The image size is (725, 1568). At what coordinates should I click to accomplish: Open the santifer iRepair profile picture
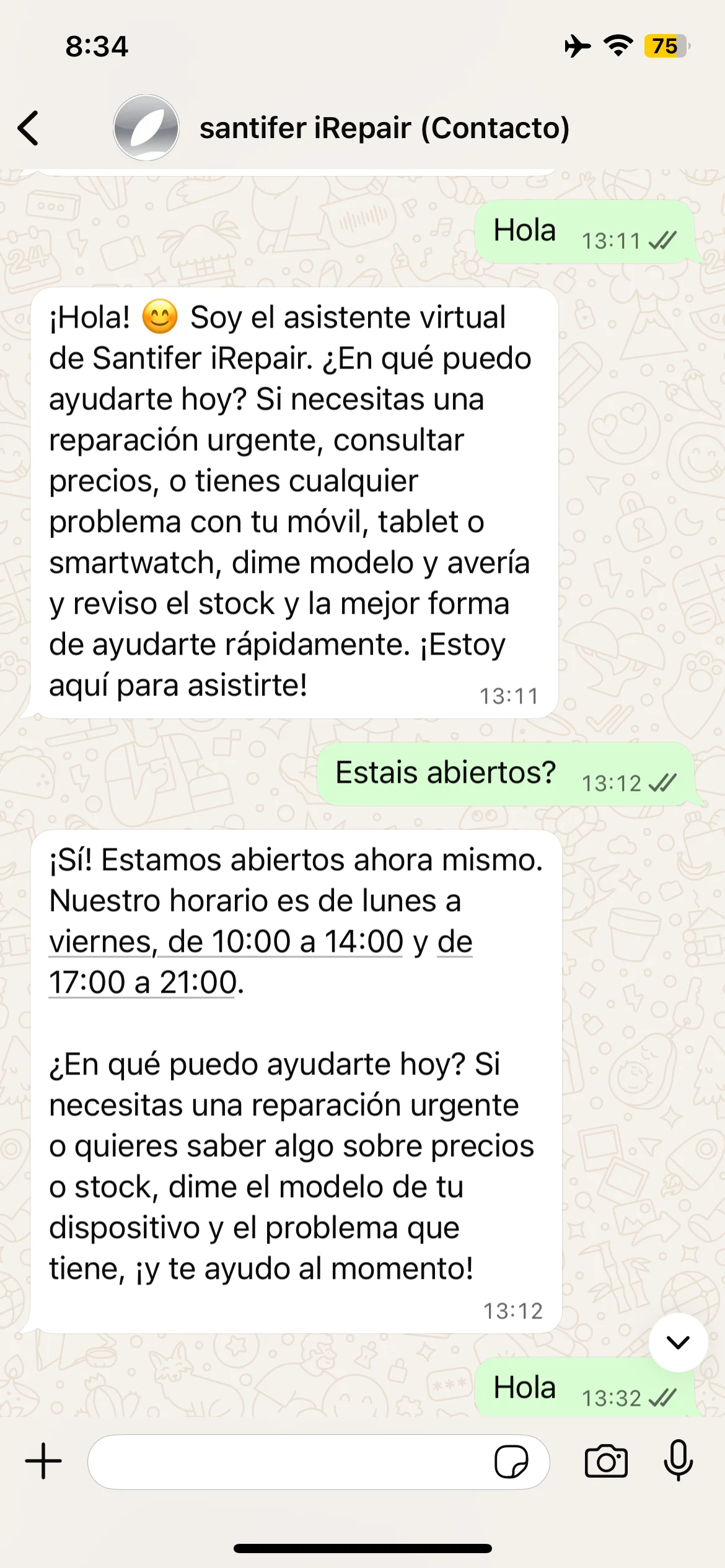pos(146,128)
